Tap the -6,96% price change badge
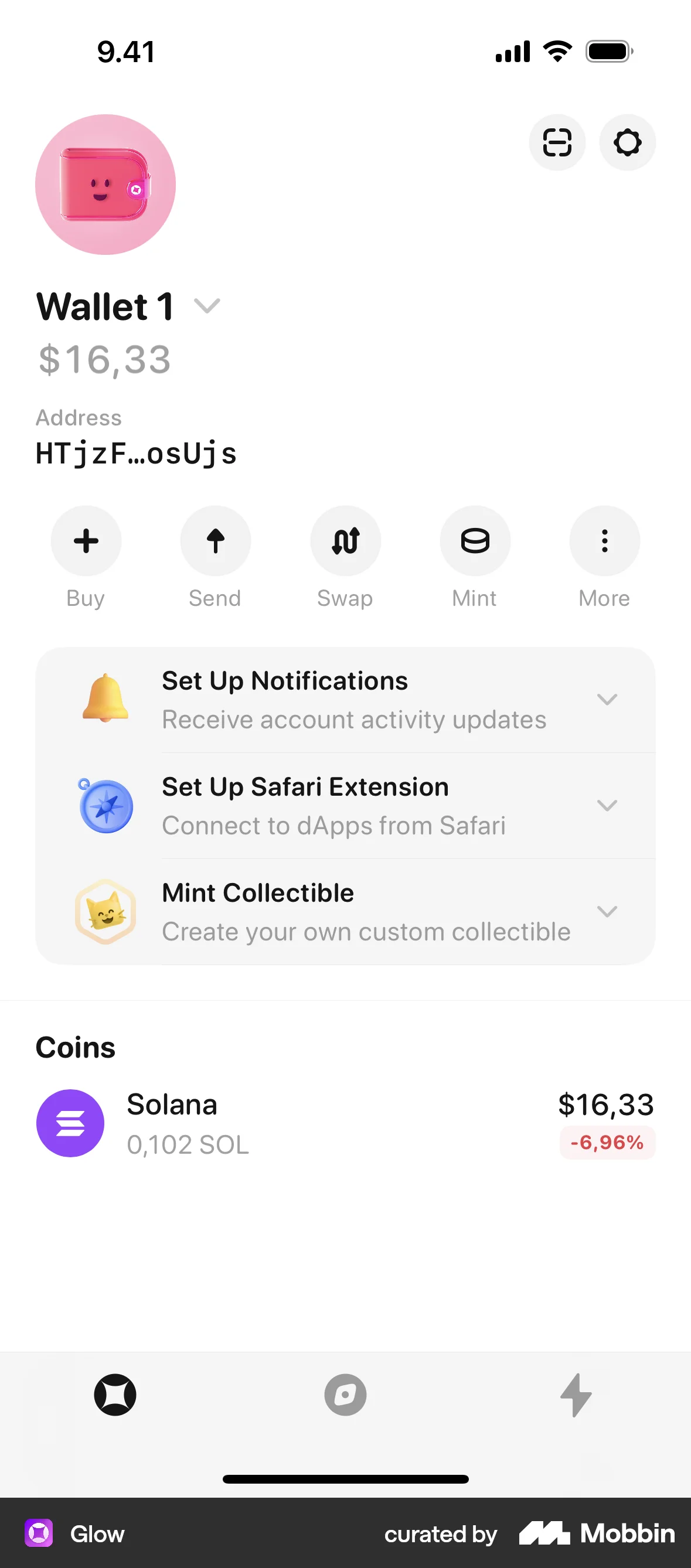The height and width of the screenshot is (1568, 691). [607, 1143]
